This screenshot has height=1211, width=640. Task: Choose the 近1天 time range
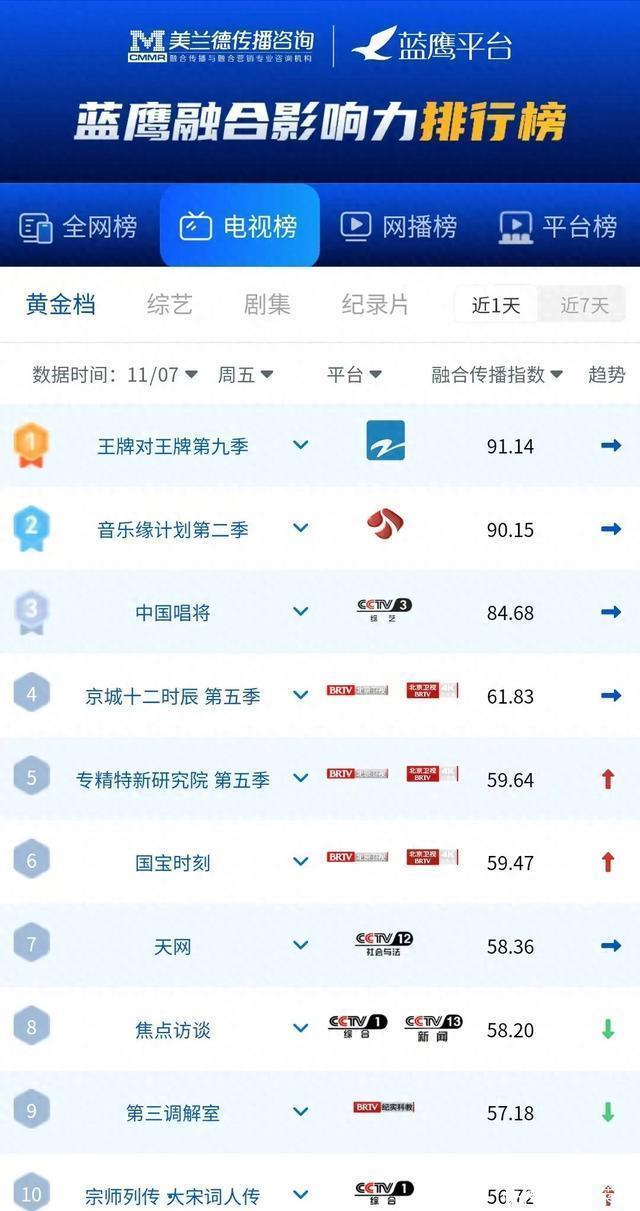[x=497, y=305]
